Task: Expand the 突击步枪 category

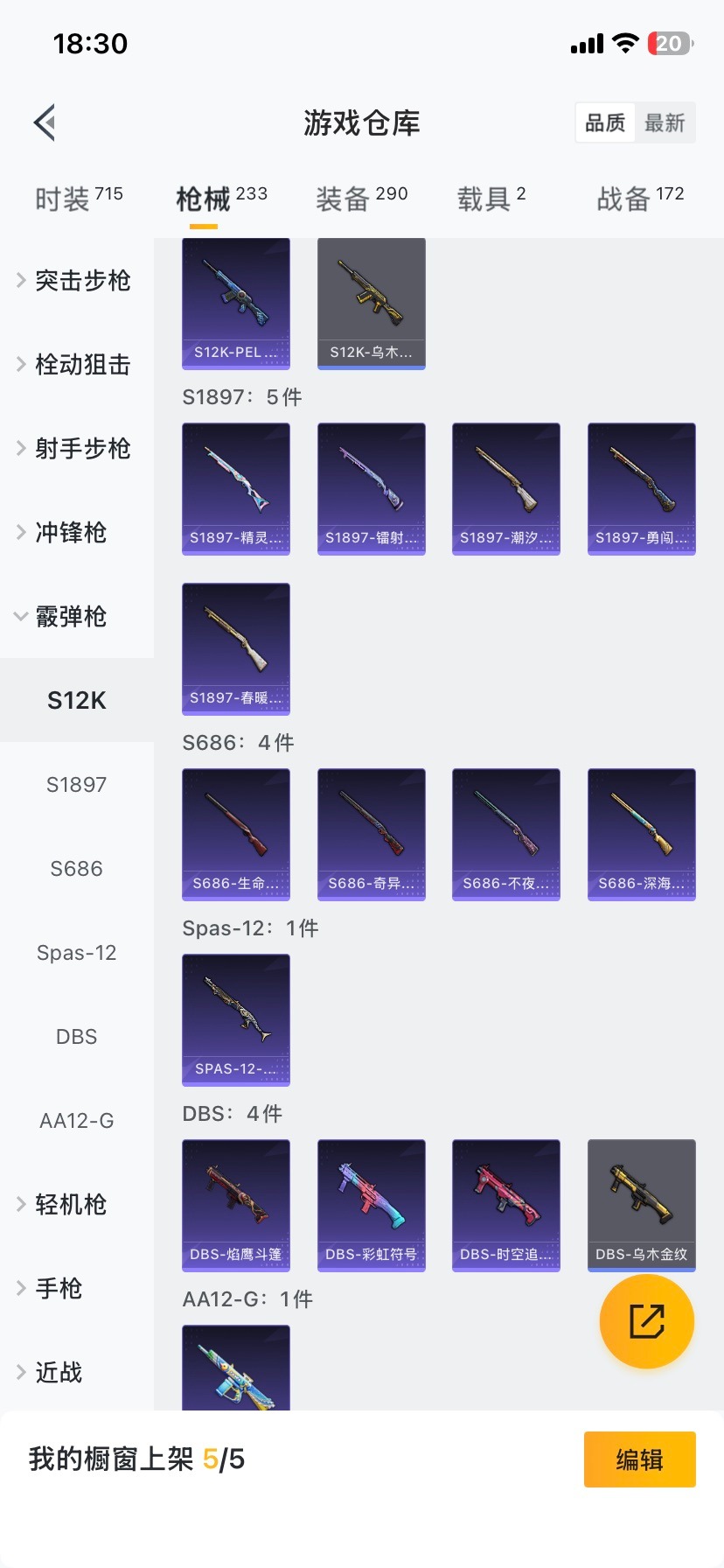Action: (76, 280)
